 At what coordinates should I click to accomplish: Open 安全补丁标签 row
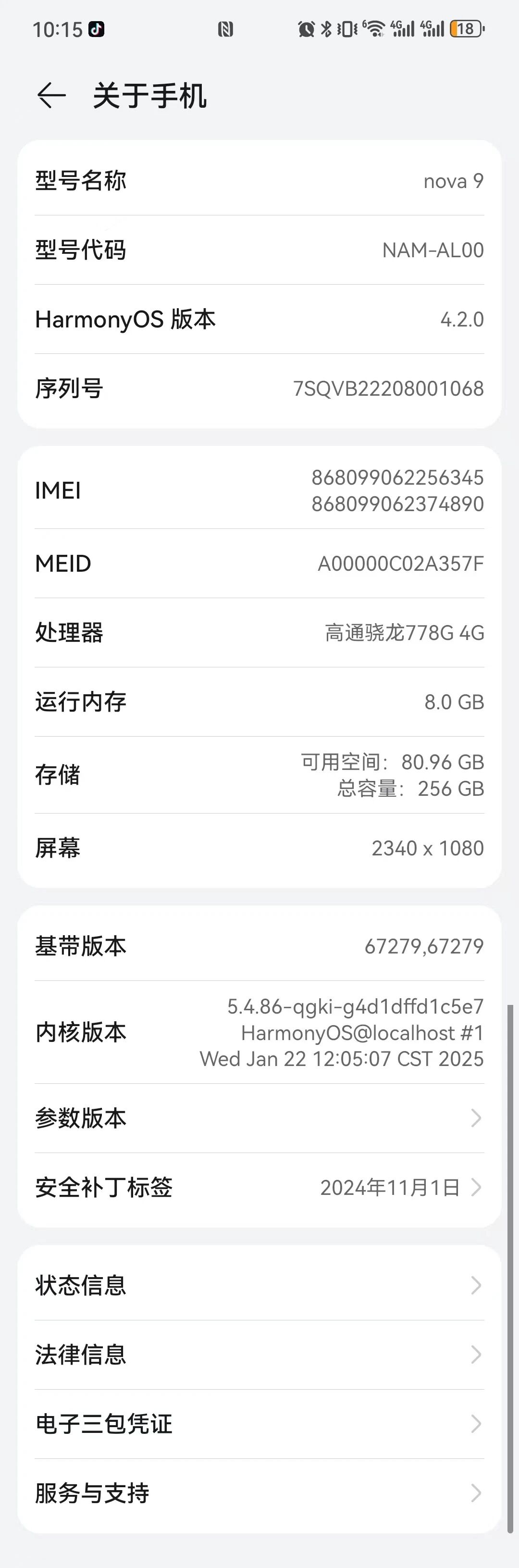(259, 1188)
